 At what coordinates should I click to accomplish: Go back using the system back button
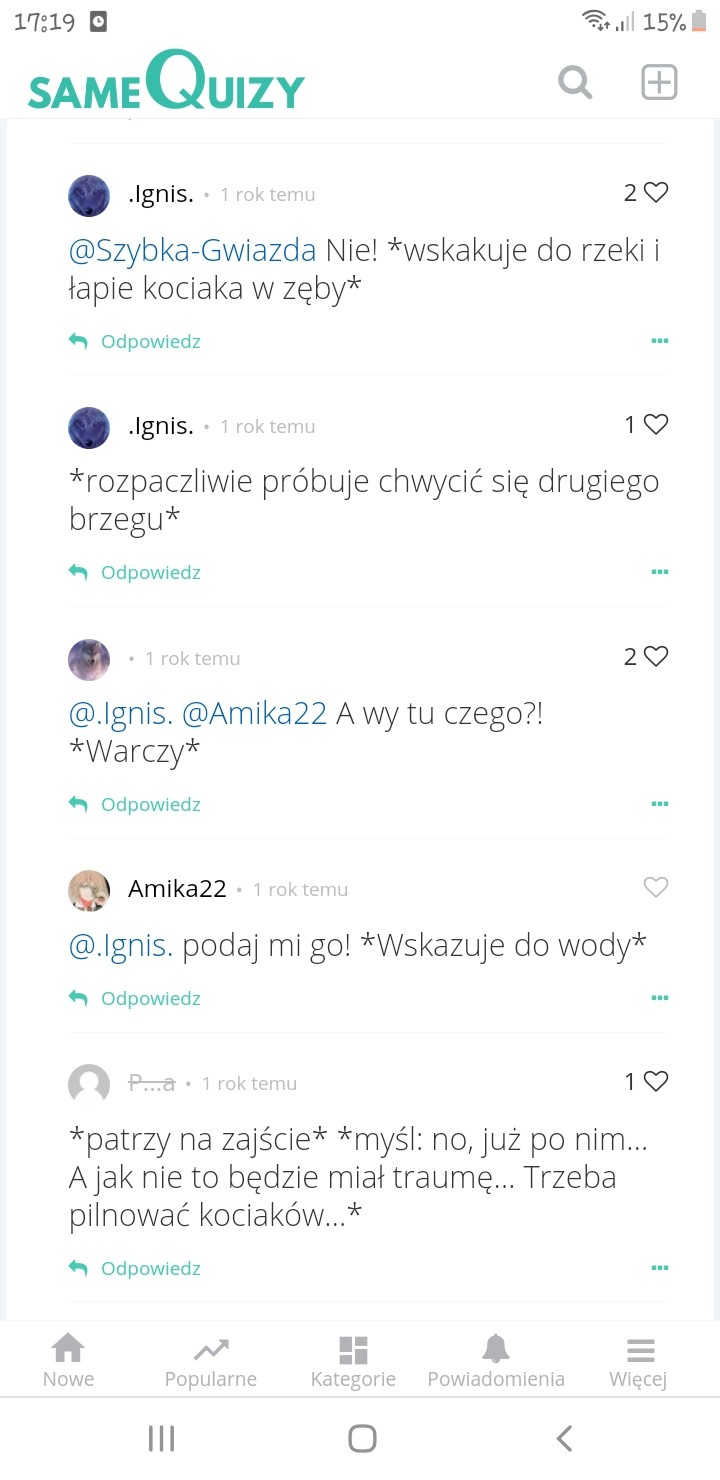[564, 1438]
